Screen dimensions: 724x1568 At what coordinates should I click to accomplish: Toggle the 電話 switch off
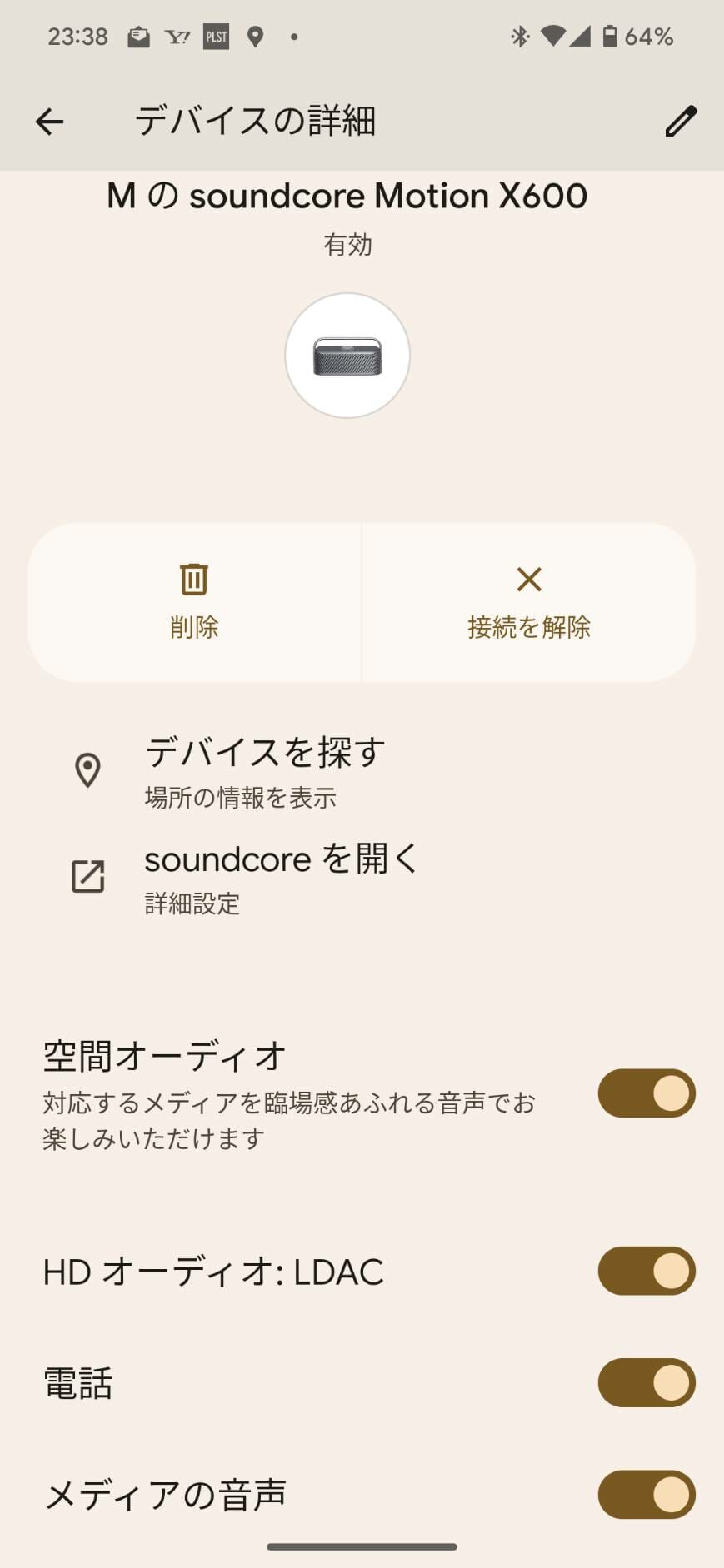pos(646,1382)
